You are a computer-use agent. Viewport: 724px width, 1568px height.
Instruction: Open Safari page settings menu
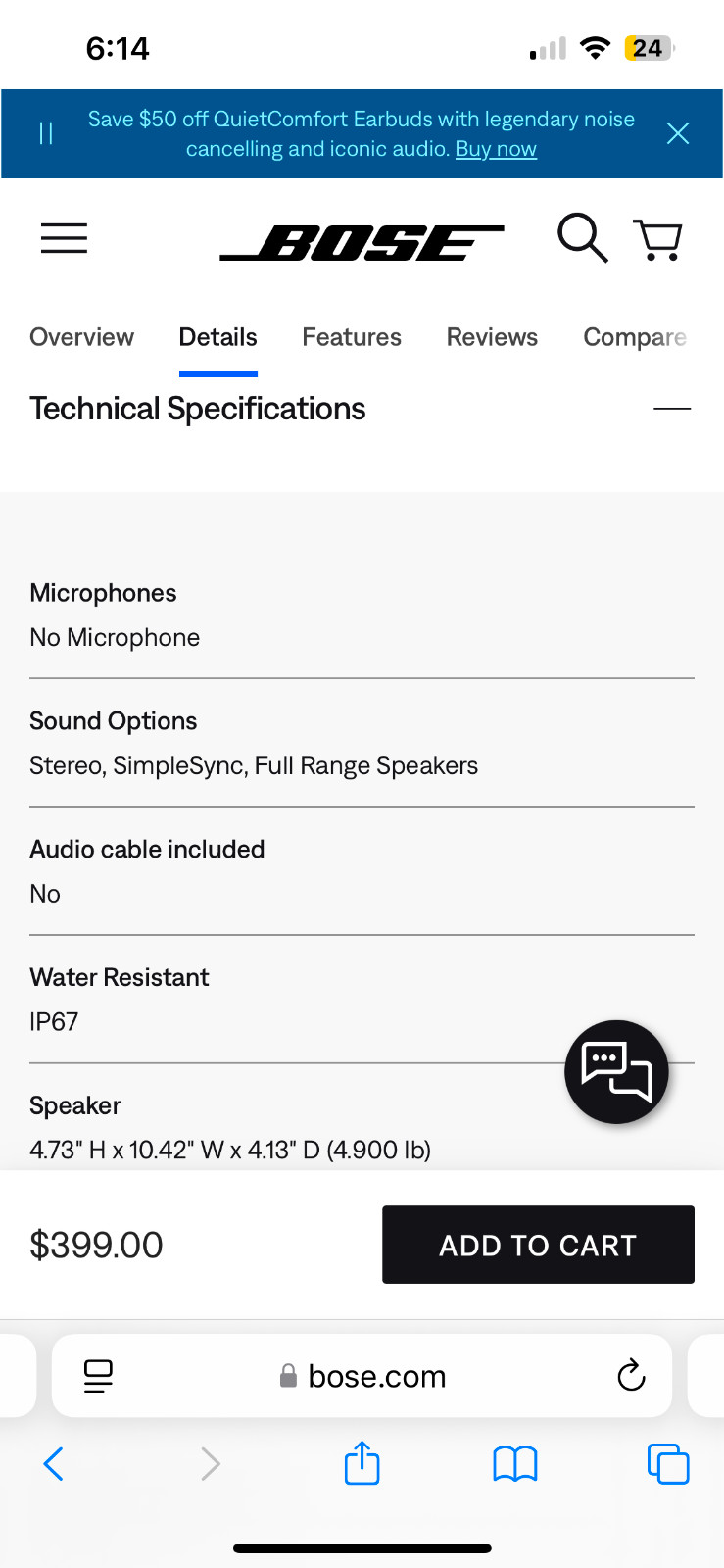coord(98,1376)
